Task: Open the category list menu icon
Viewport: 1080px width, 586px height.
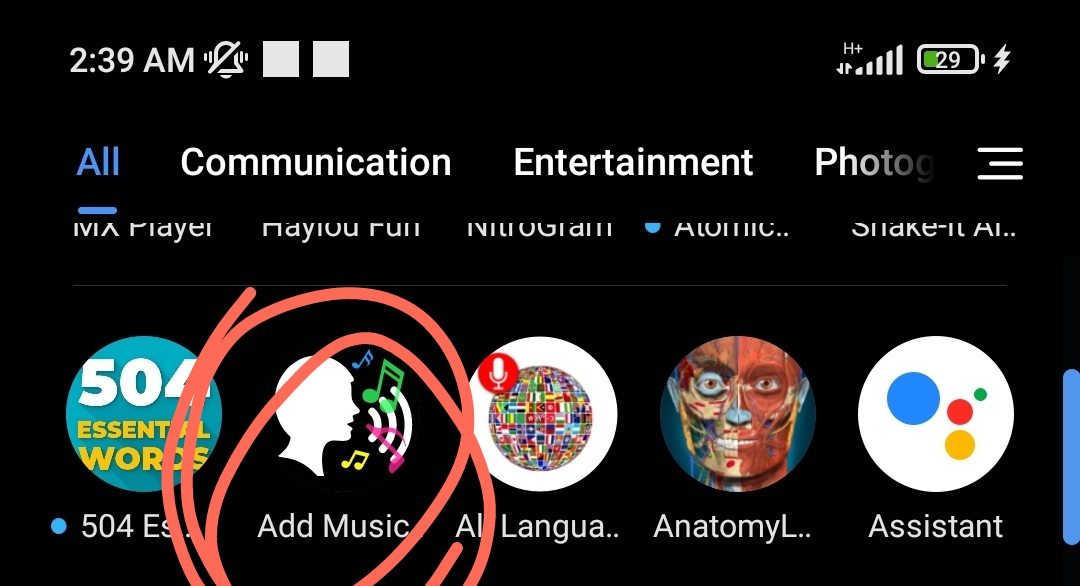Action: click(999, 163)
